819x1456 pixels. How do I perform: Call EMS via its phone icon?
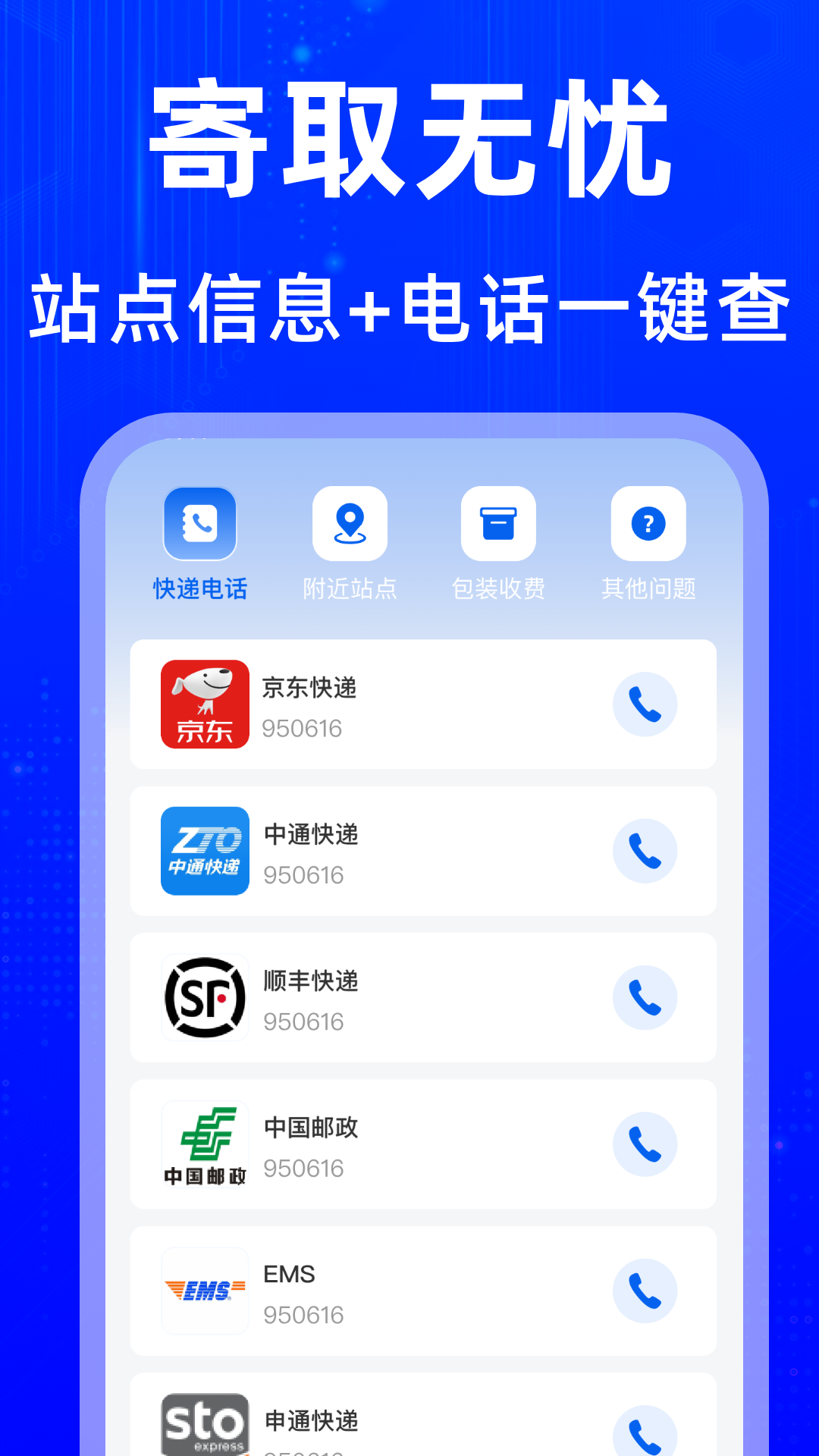[645, 1291]
